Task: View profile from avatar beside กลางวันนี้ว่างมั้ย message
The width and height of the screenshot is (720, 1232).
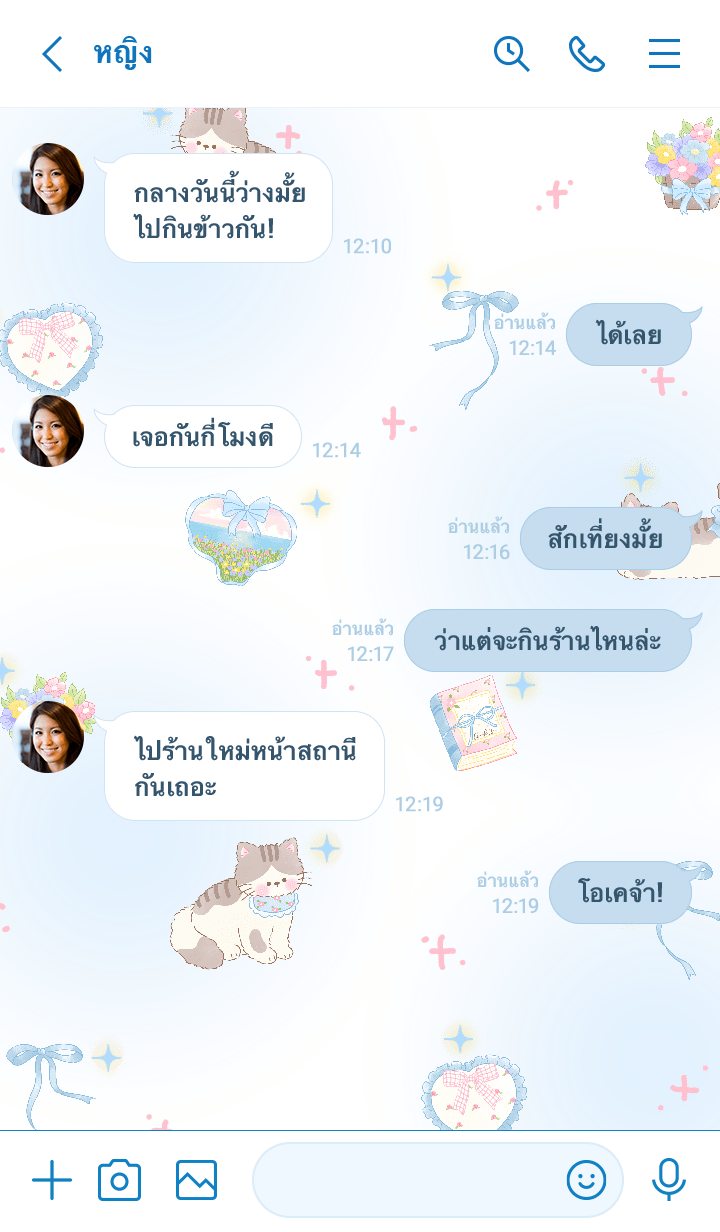Action: (x=48, y=179)
